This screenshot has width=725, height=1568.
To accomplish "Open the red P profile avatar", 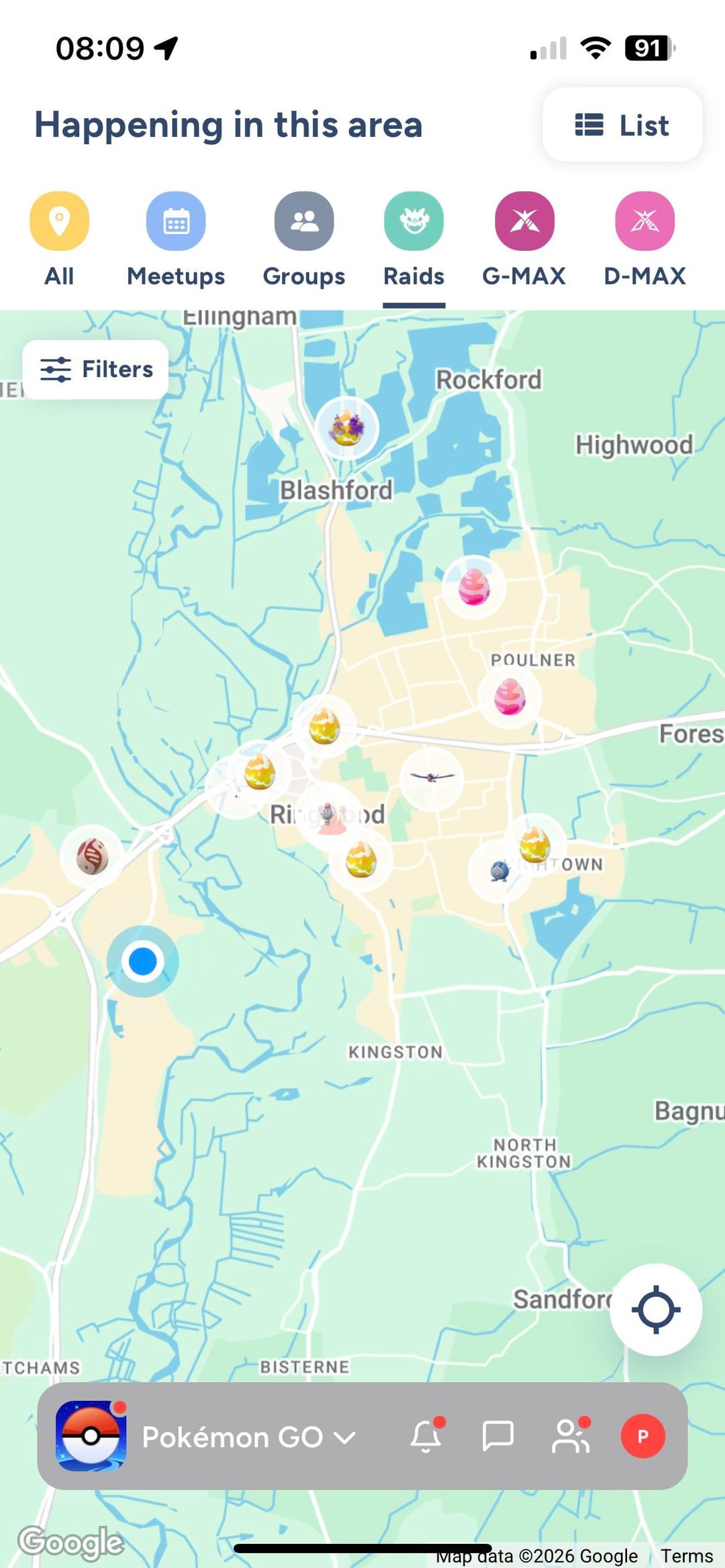I will (642, 1436).
